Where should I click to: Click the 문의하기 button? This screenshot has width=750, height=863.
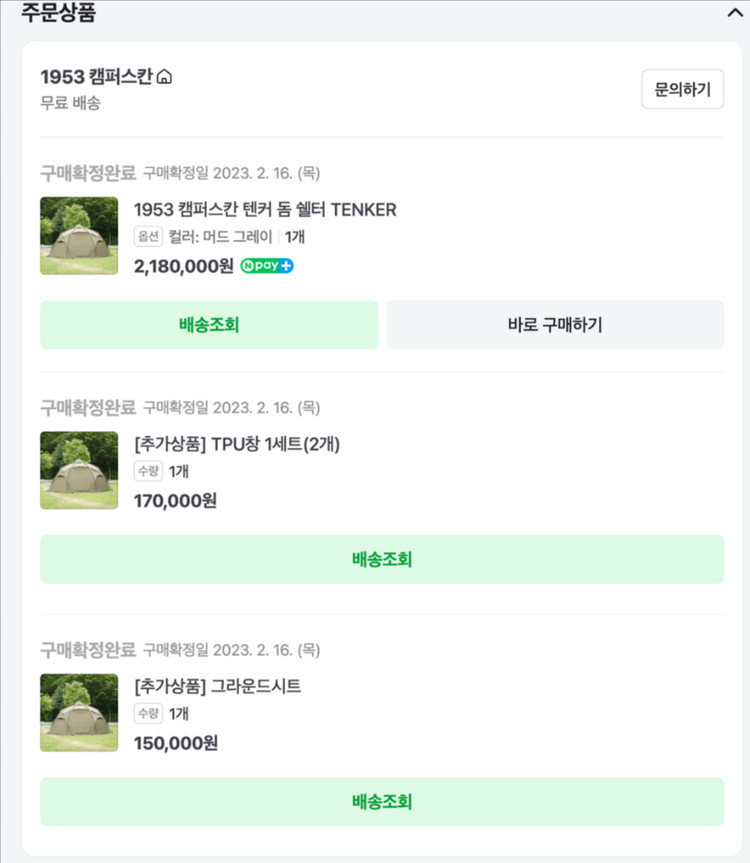tap(683, 89)
